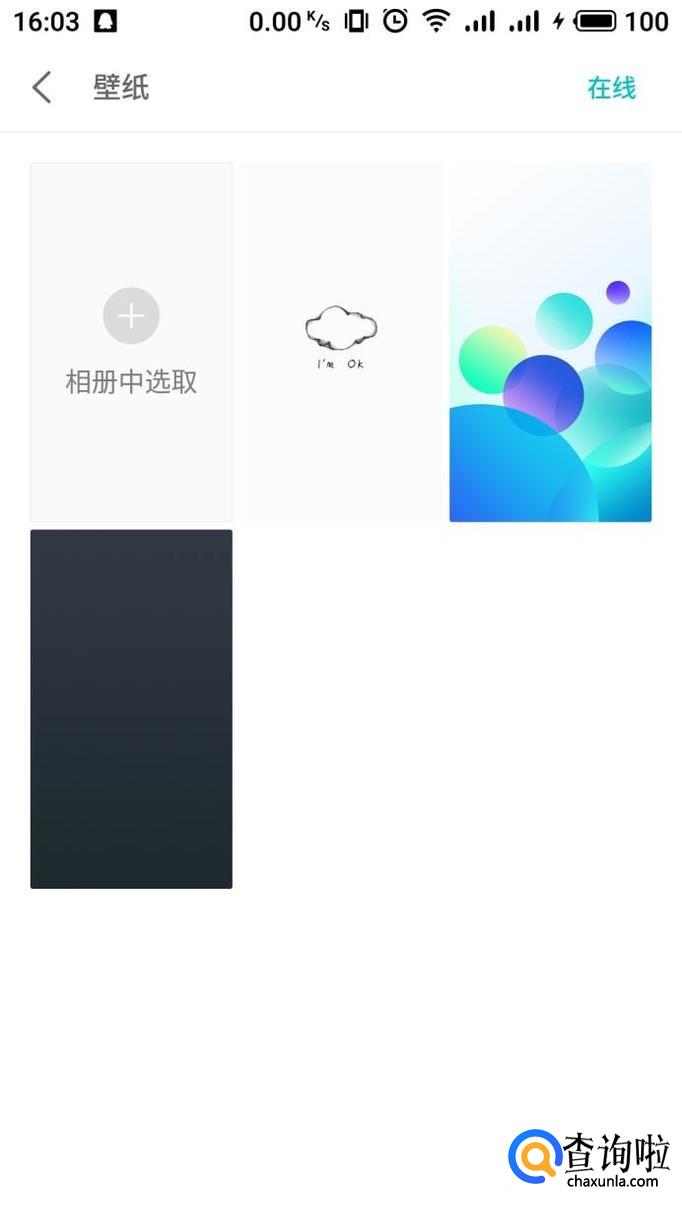Go back from the 壁纸 screen
Screen dimensions: 682x1212
coord(41,88)
